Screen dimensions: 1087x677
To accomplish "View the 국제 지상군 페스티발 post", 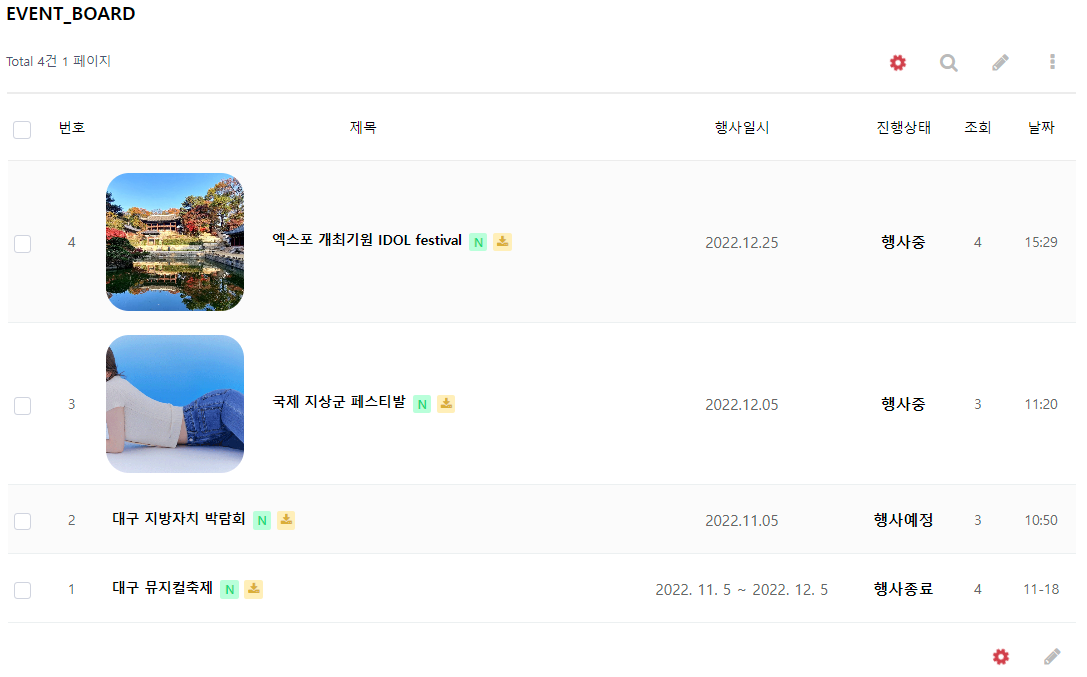I will click(x=339, y=403).
